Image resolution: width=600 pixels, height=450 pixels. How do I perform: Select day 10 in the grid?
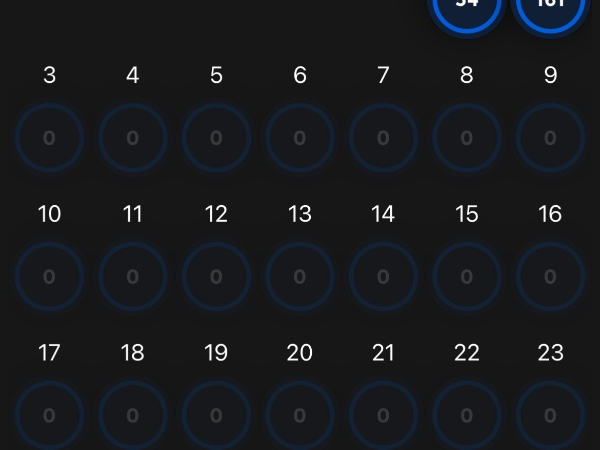point(49,277)
